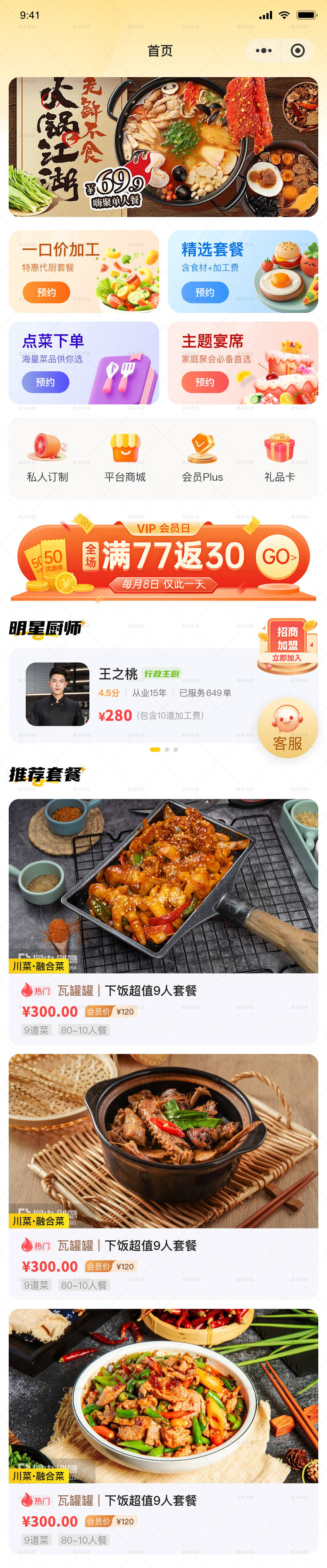The width and height of the screenshot is (327, 1568).
Task: Open the mini program more options menu
Action: click(264, 51)
